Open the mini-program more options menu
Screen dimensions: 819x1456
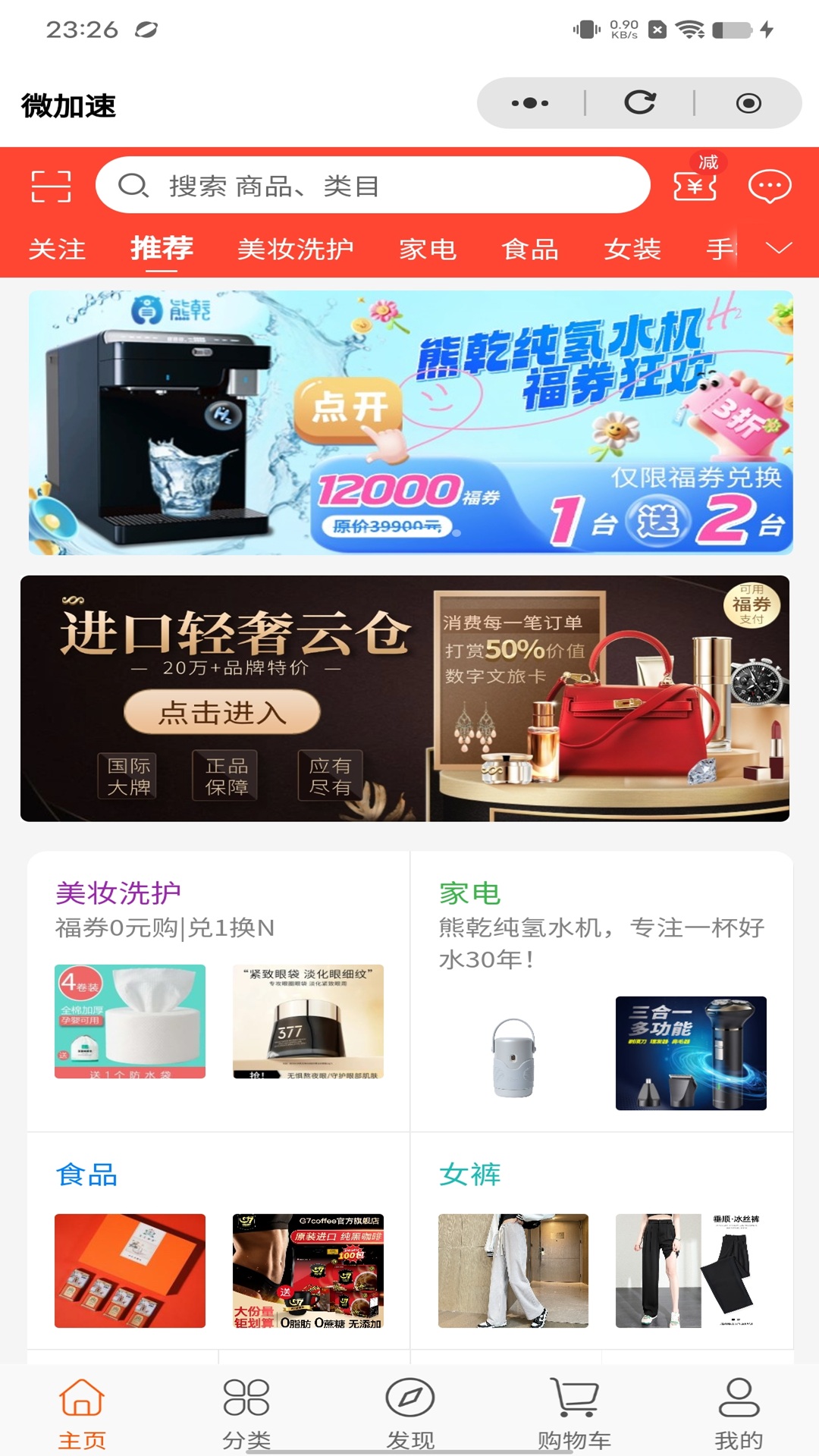point(530,103)
